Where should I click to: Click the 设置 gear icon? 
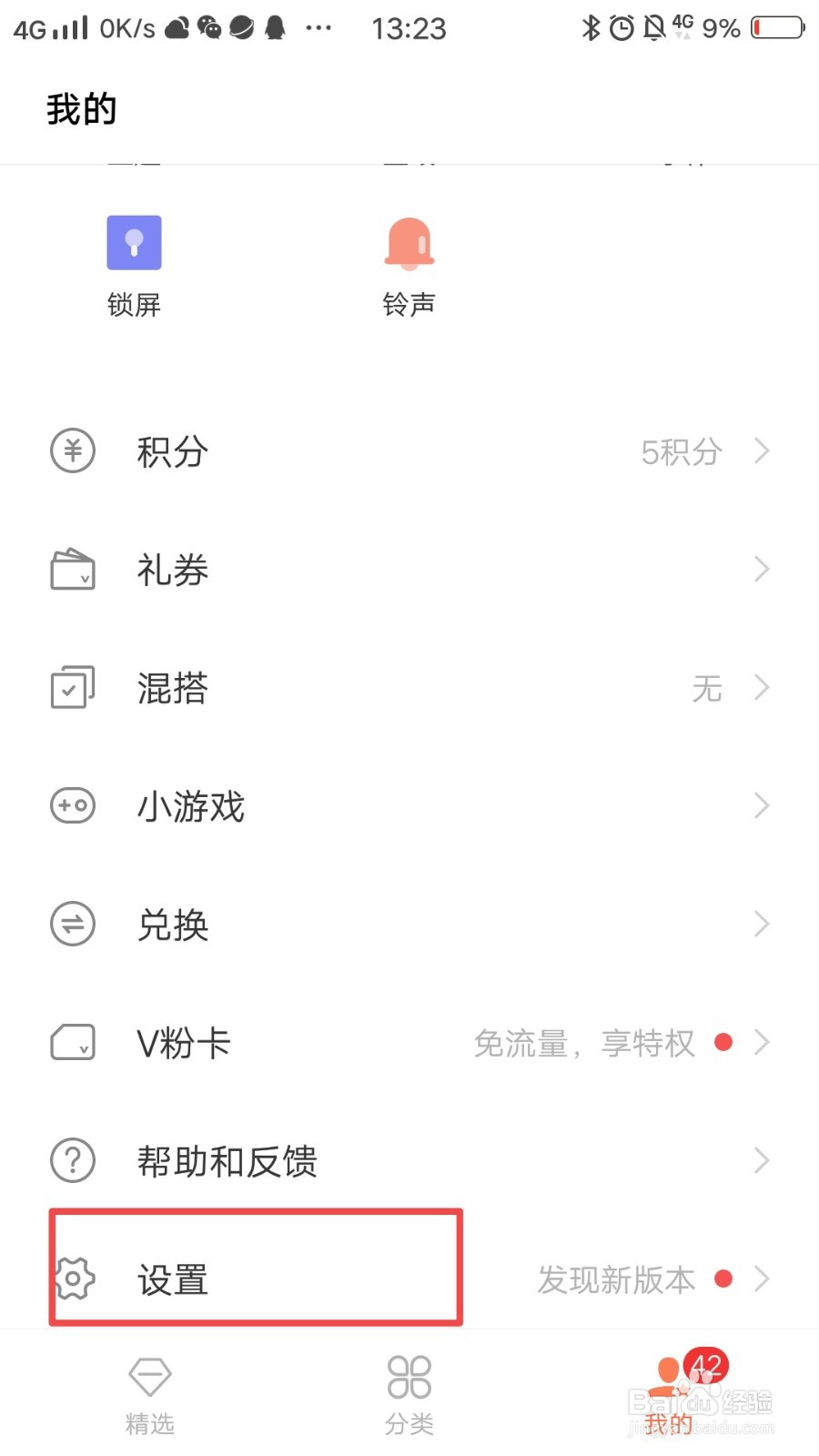(72, 1279)
